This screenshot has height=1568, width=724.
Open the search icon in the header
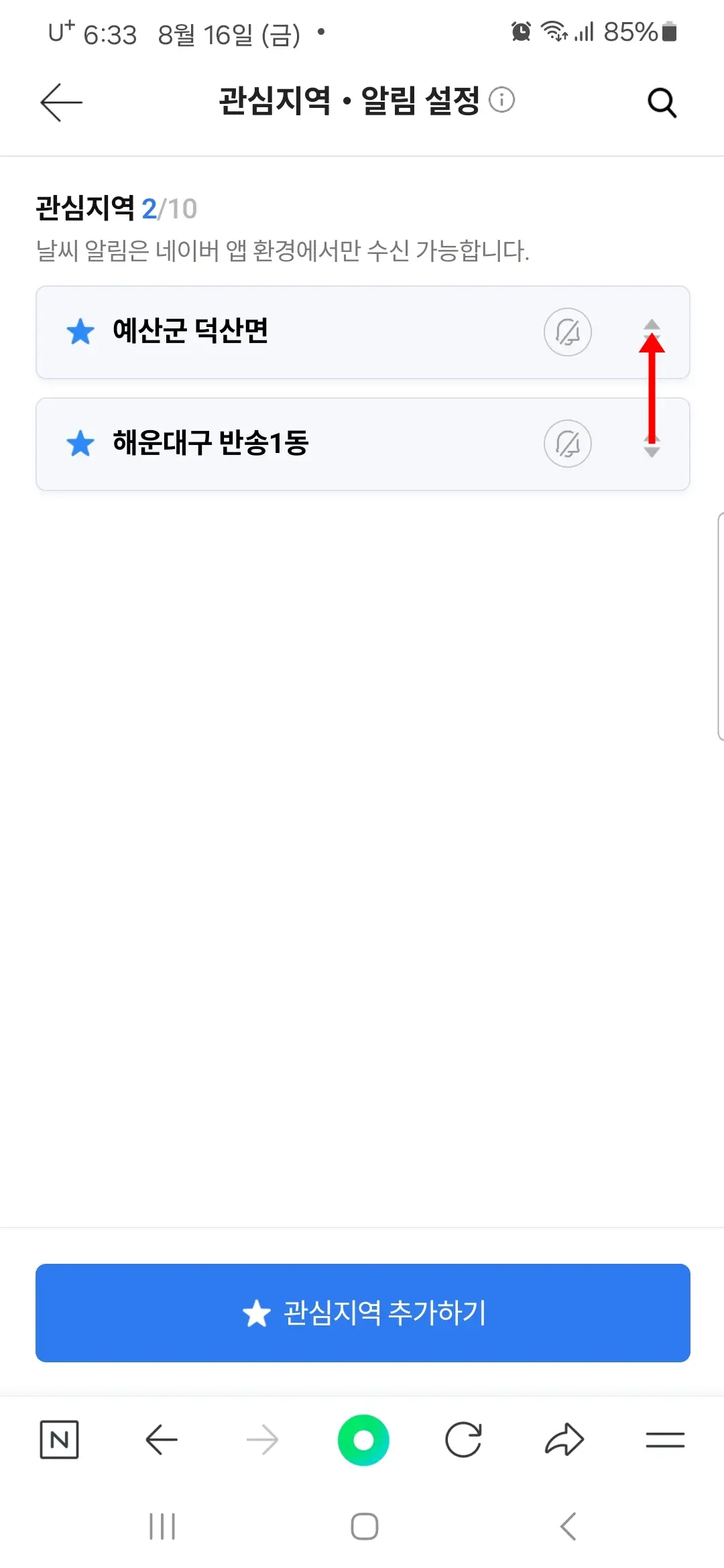(661, 102)
